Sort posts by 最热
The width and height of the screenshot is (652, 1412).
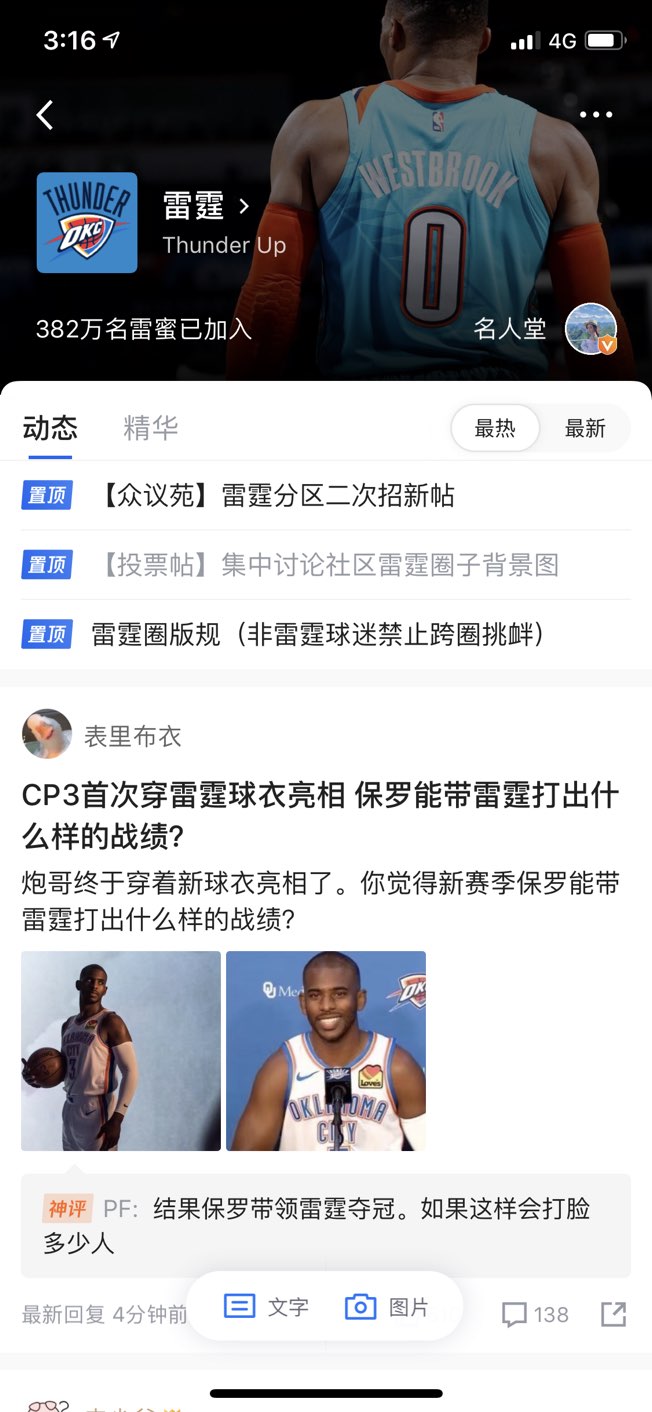(x=495, y=429)
